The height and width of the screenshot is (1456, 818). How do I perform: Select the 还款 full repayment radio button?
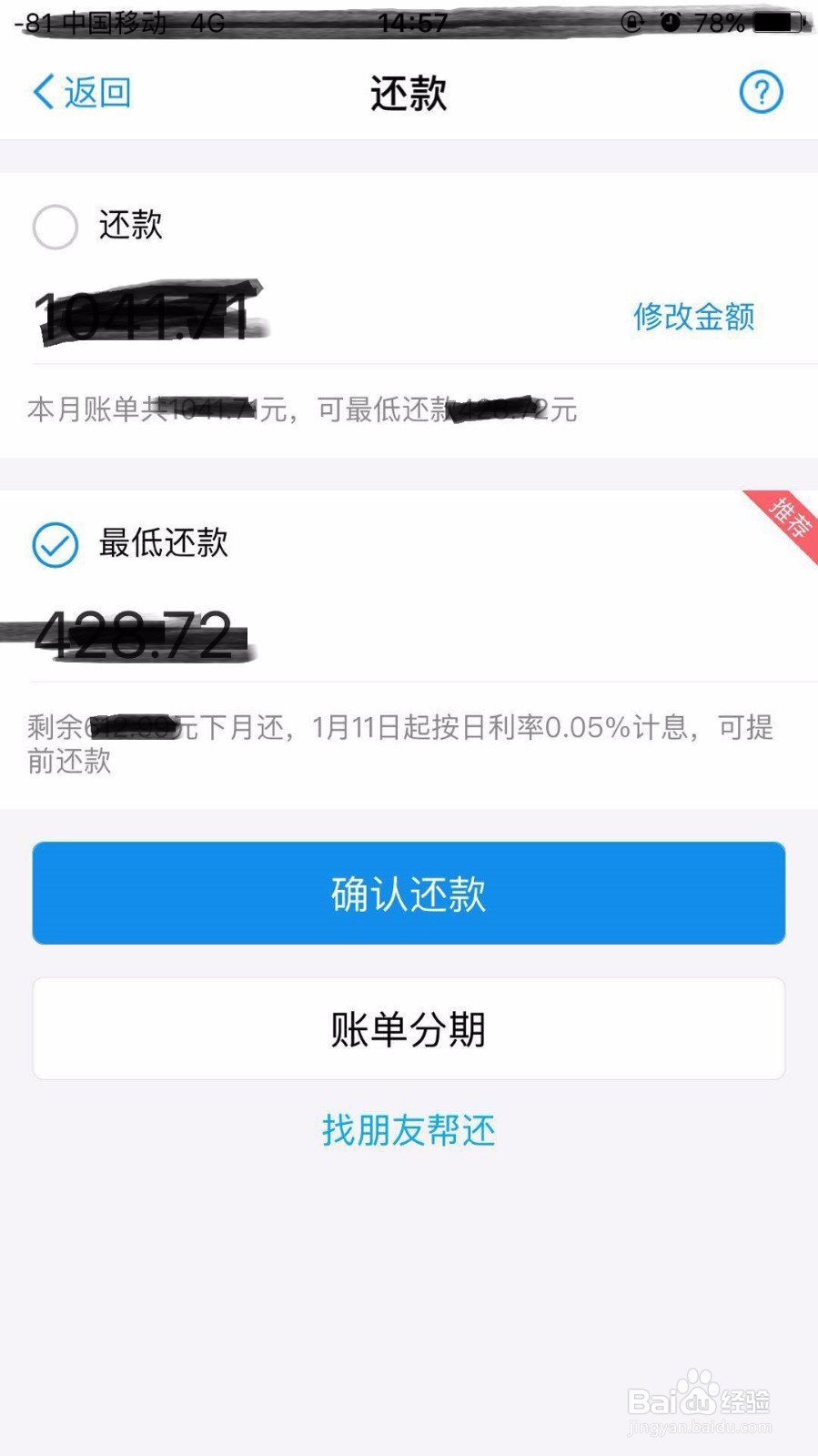pyautogui.click(x=55, y=227)
